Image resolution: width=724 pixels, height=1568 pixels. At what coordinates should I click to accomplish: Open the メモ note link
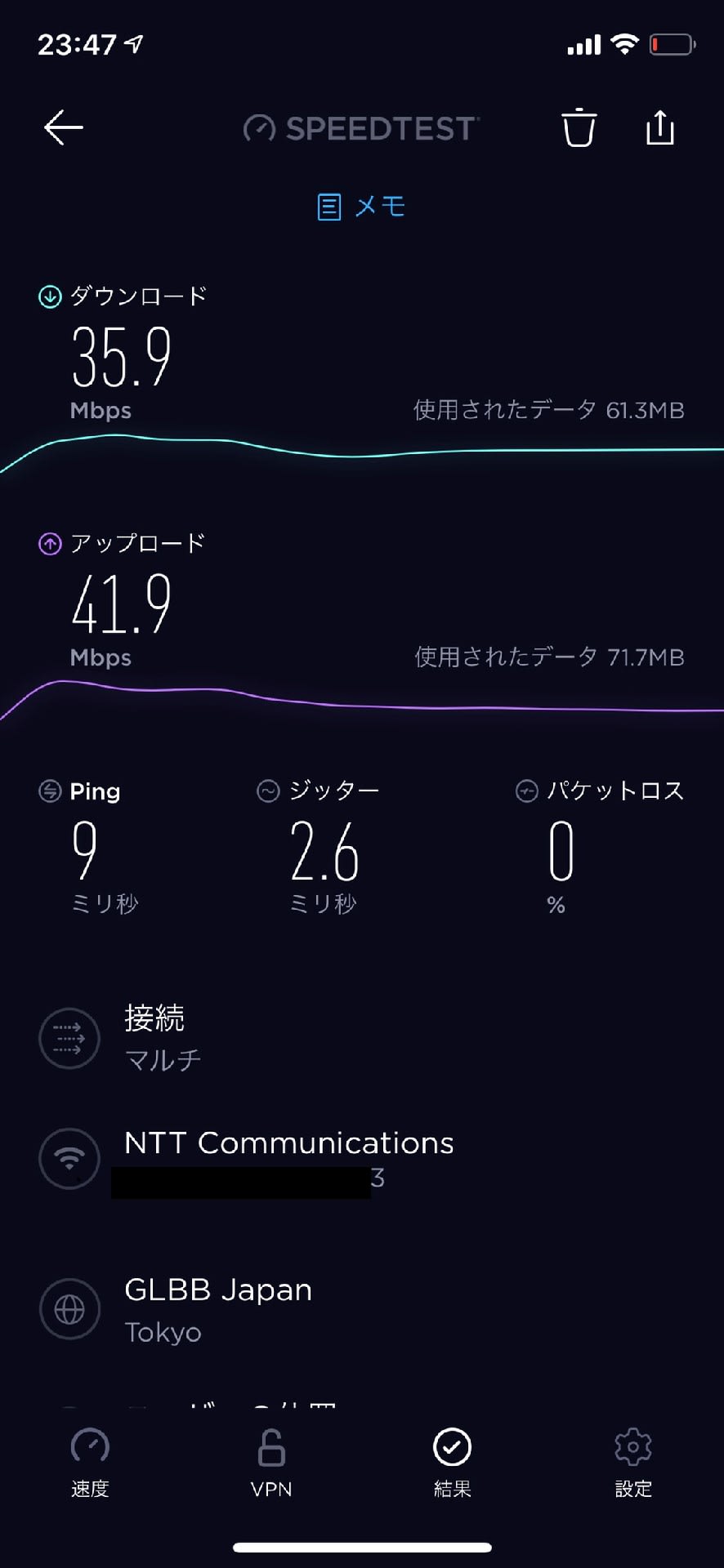pos(361,207)
